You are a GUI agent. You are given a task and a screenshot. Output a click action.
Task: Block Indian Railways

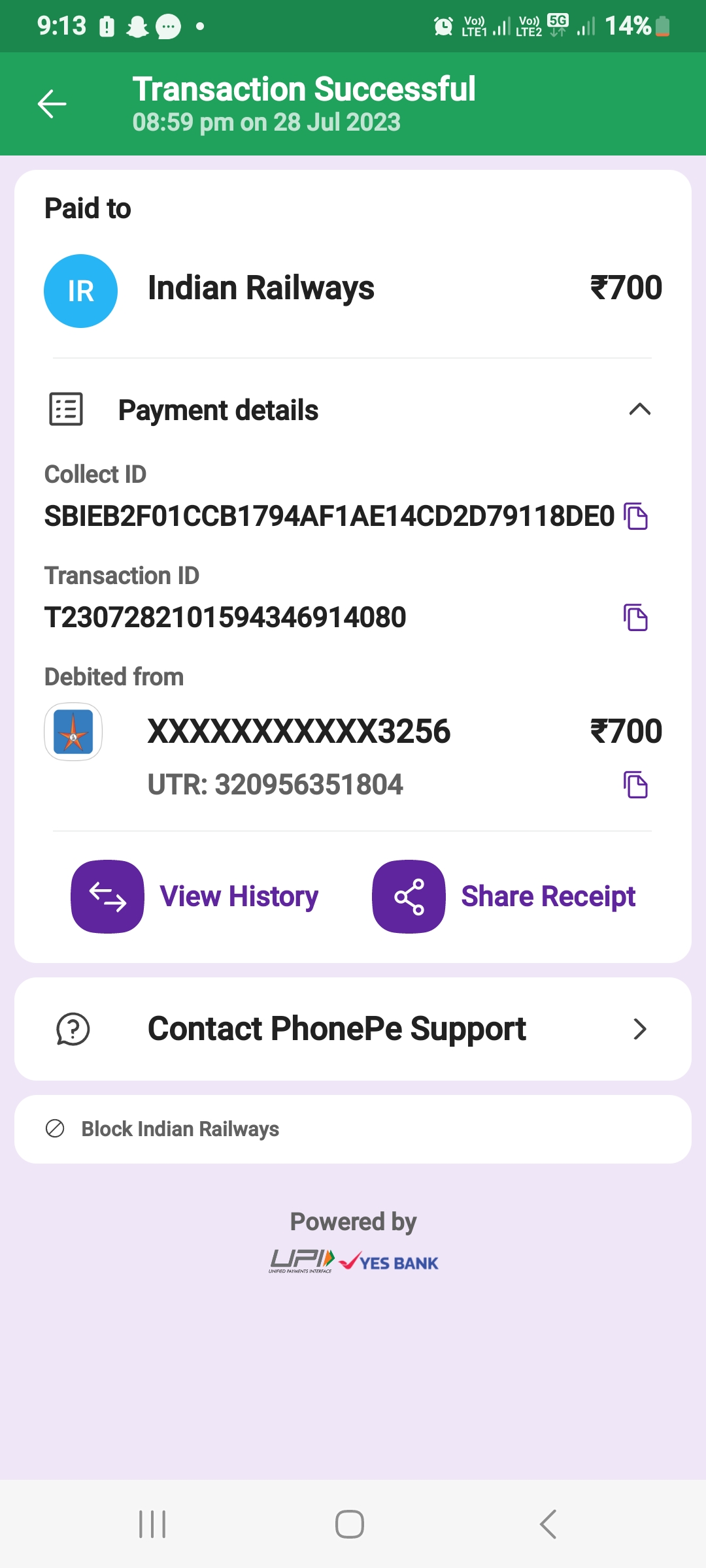point(180,1129)
